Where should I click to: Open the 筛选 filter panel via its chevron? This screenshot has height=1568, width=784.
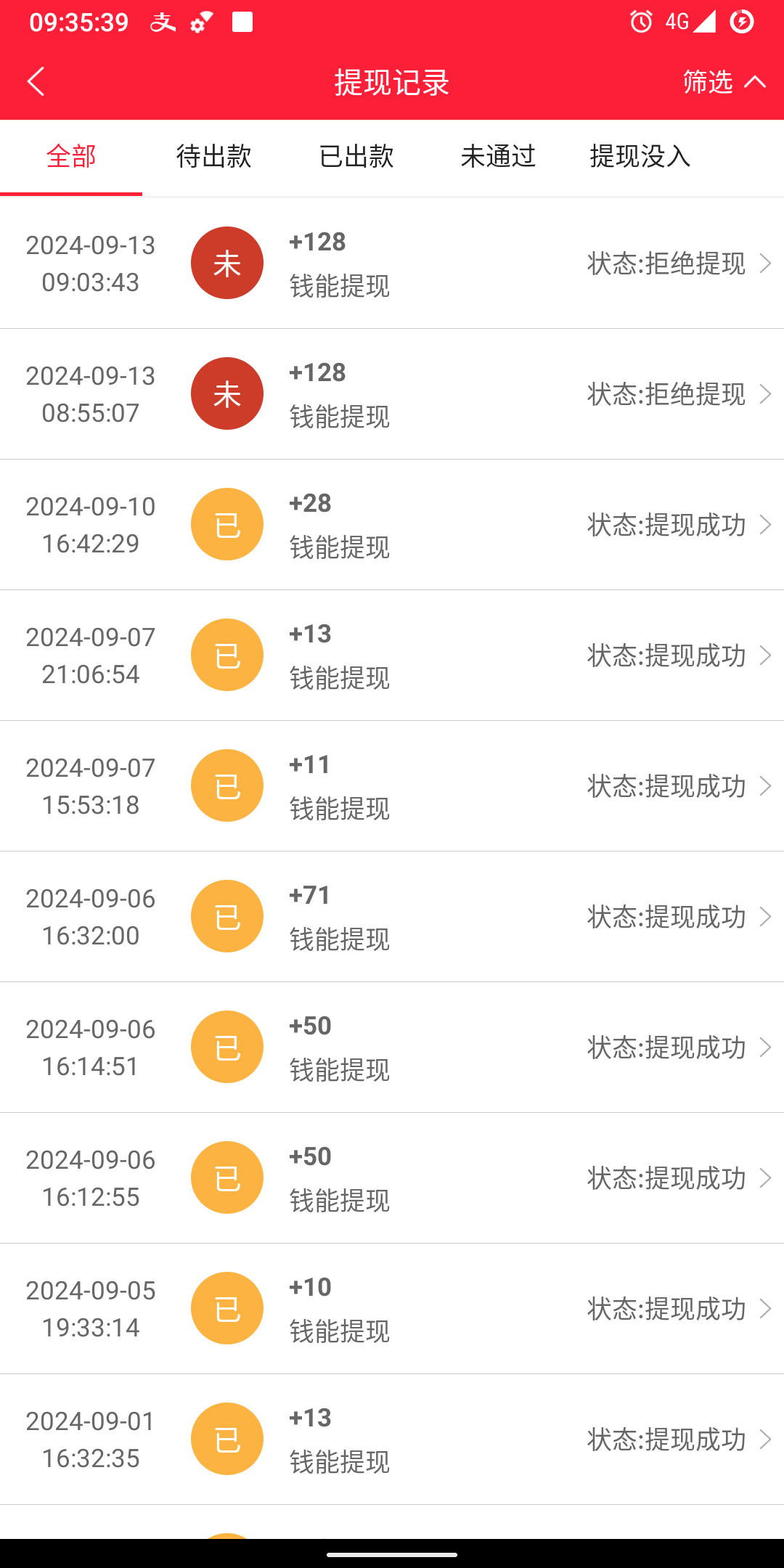click(756, 82)
